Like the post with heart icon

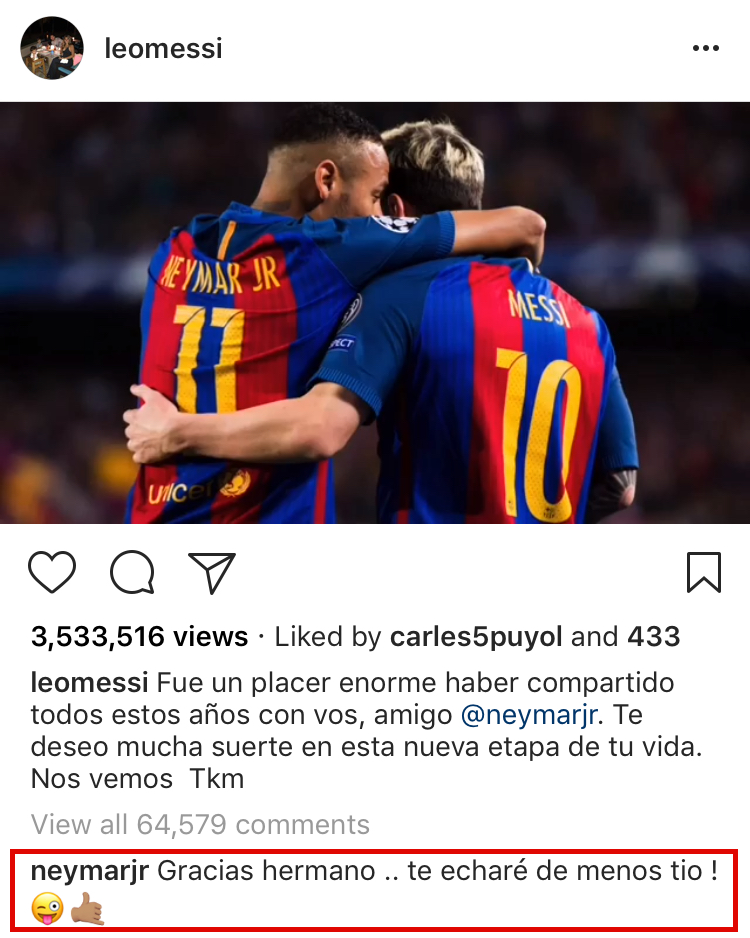click(52, 573)
